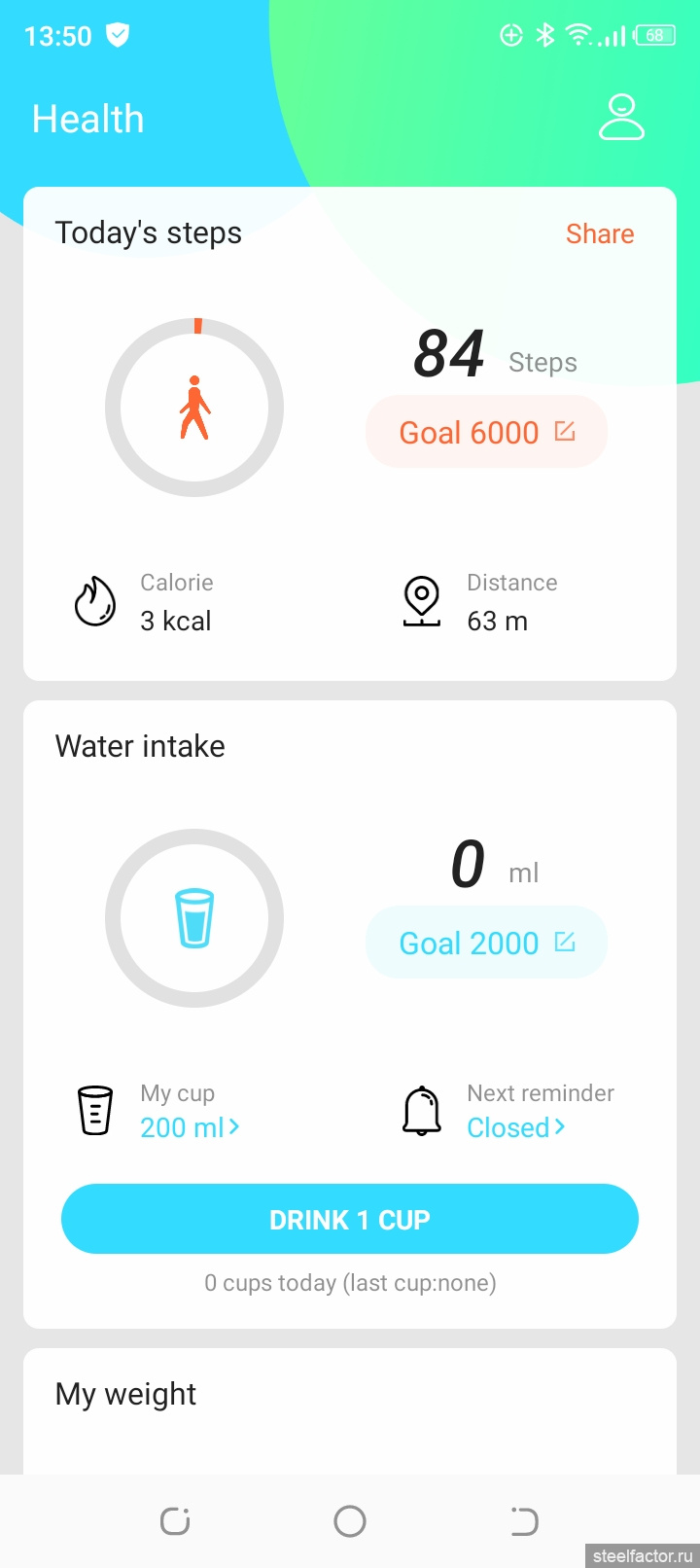Open the My weight card
700x1568 pixels.
(350, 1411)
